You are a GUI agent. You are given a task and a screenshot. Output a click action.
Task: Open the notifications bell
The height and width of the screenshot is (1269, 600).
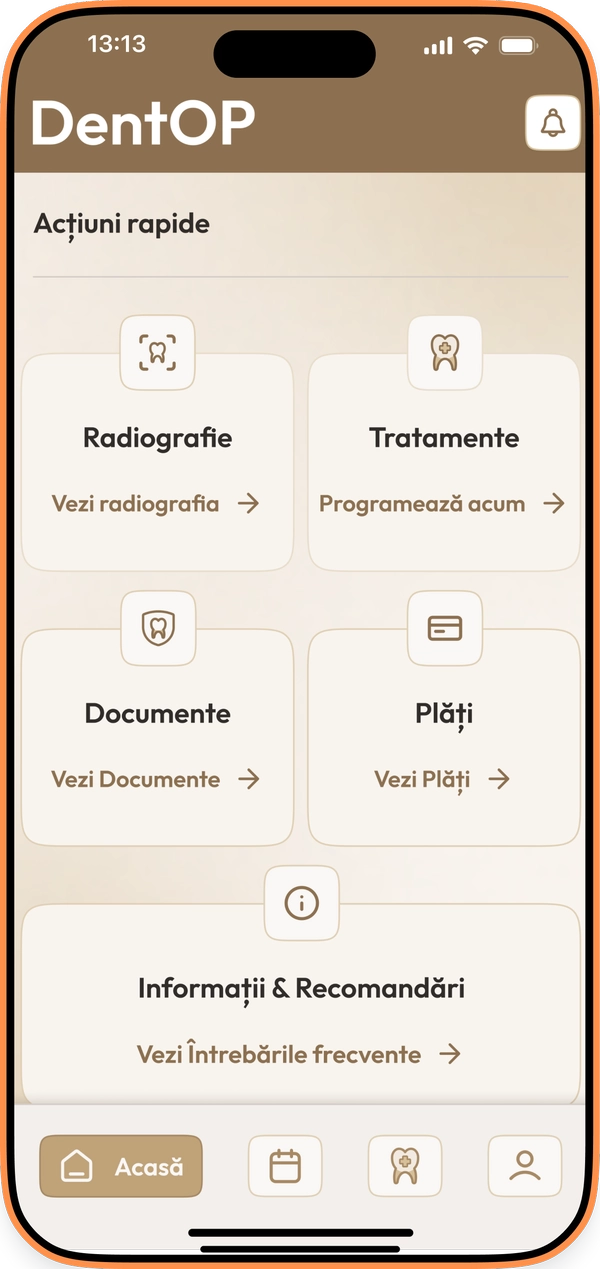pyautogui.click(x=552, y=123)
